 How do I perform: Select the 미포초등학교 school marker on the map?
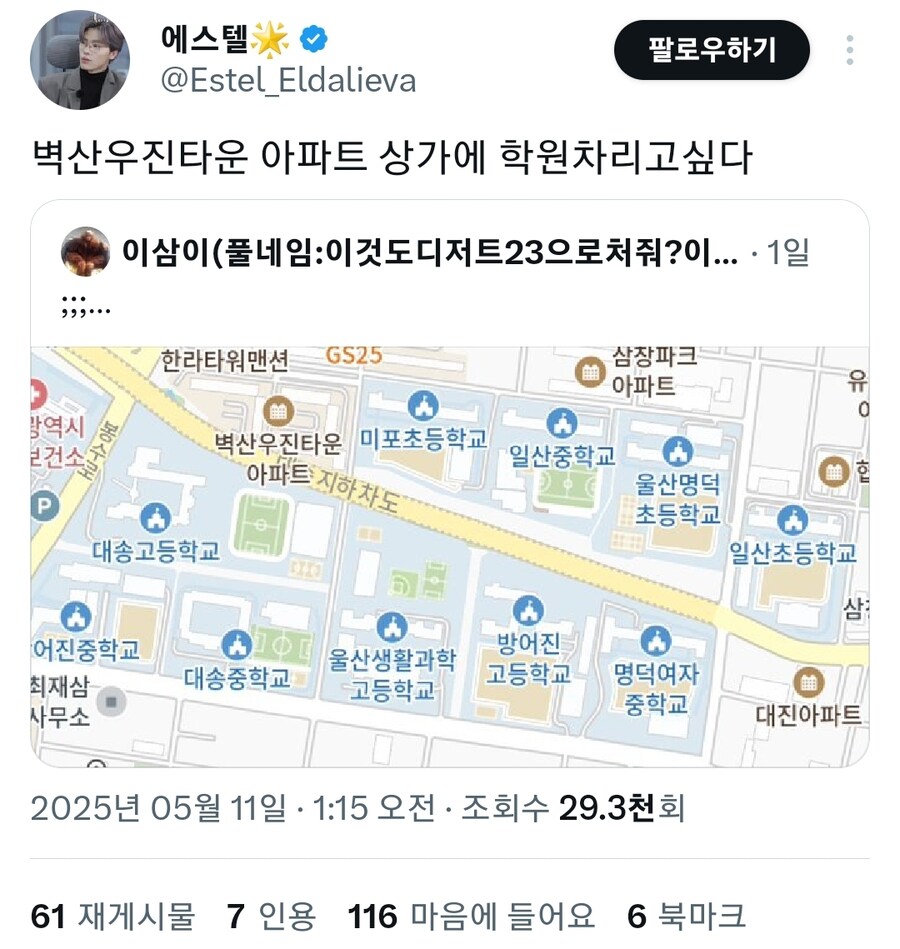pyautogui.click(x=424, y=406)
